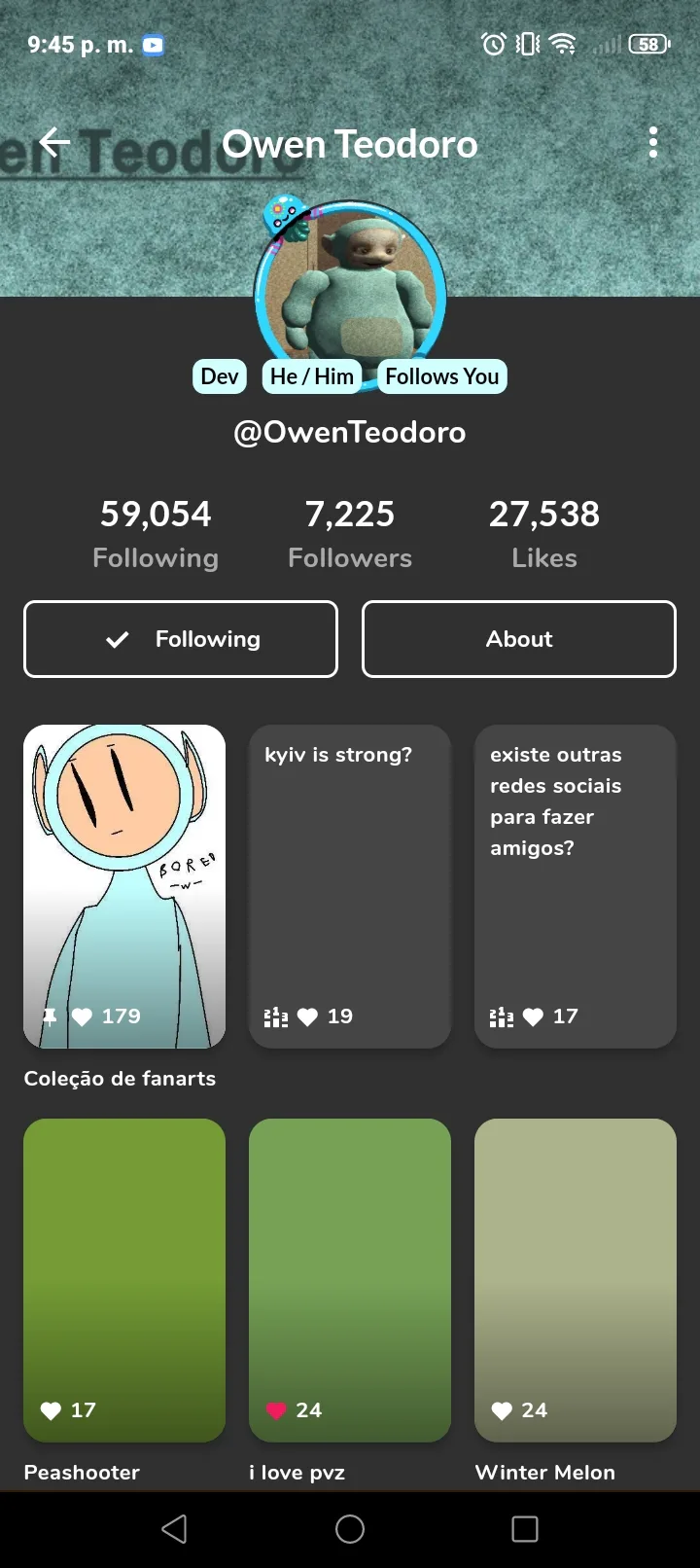Open the Coleção de fanarts post
The image size is (700, 1568).
(124, 885)
